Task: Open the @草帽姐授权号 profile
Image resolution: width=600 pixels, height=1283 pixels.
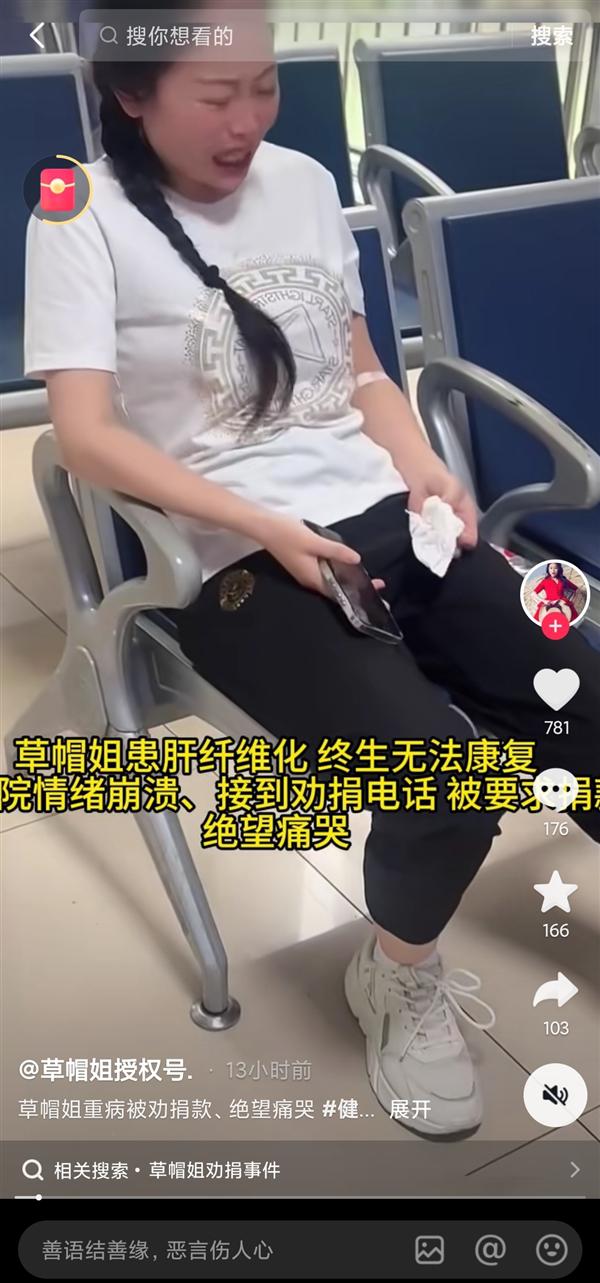Action: pyautogui.click(x=105, y=1069)
